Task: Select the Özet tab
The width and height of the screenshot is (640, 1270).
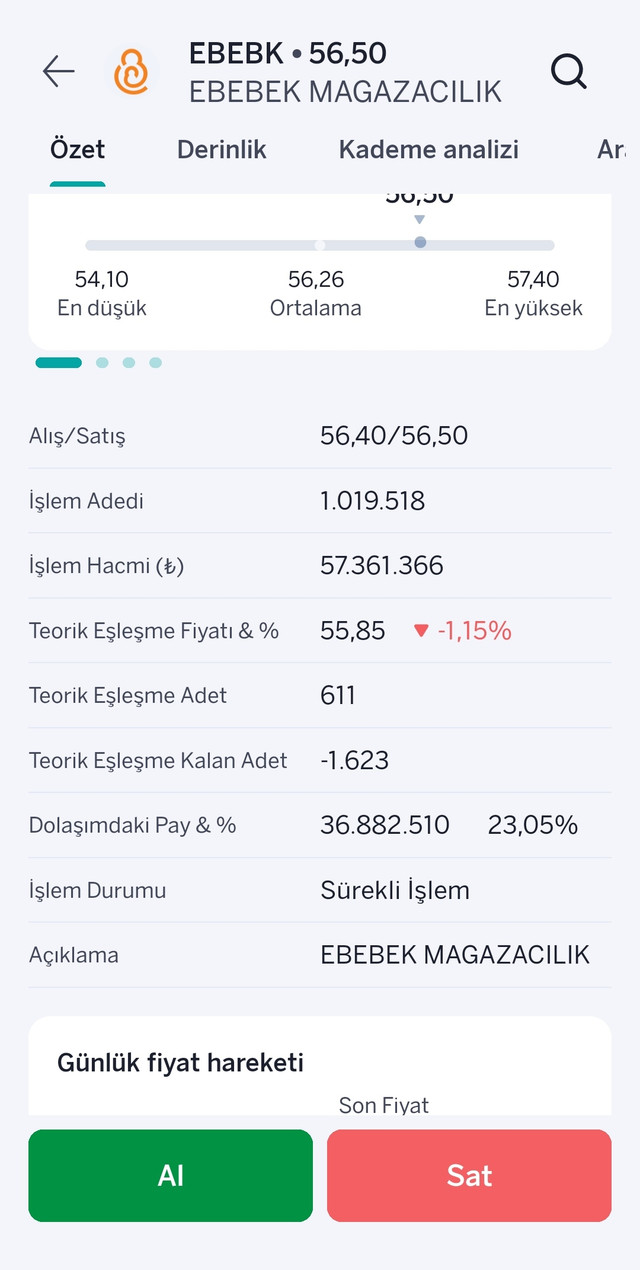Action: (x=77, y=150)
